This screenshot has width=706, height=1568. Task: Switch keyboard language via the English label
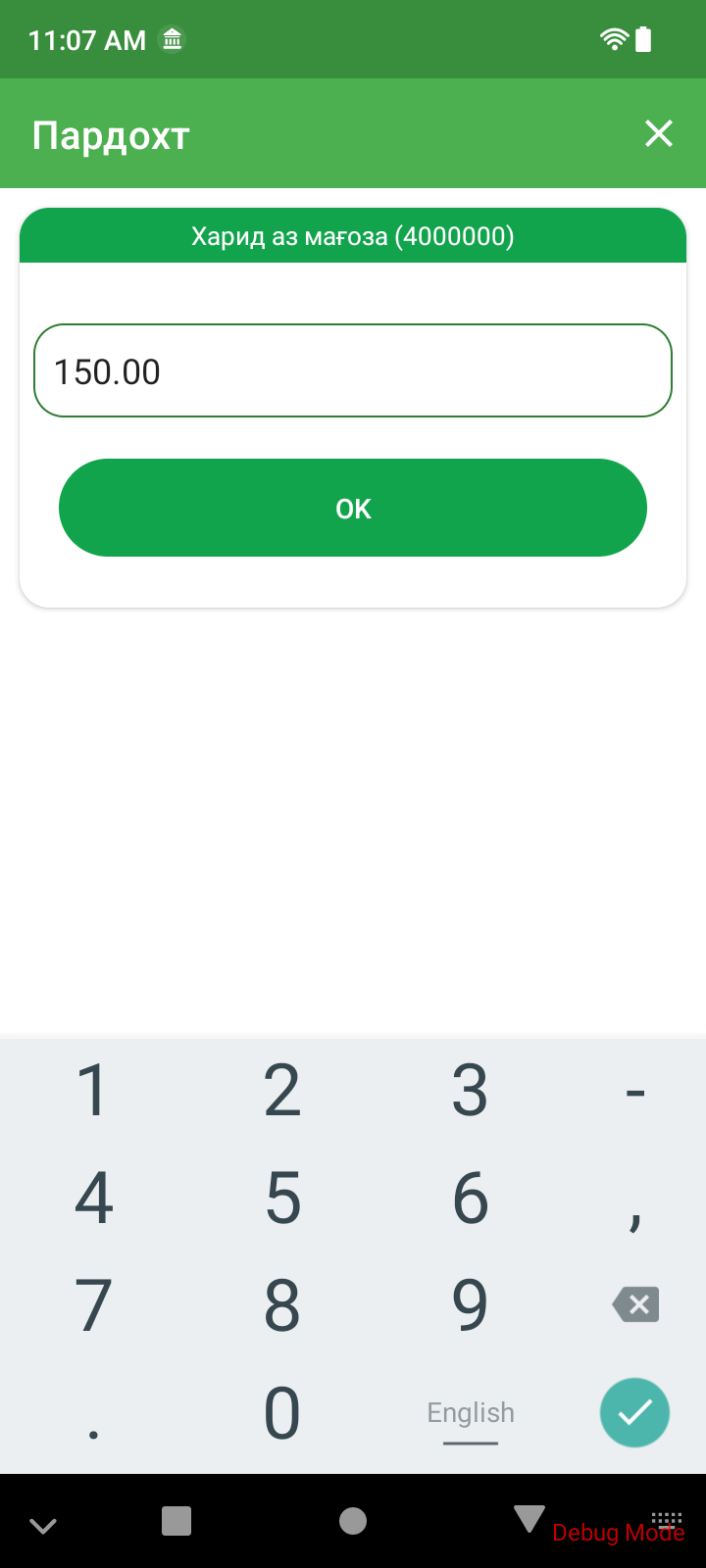click(x=470, y=1412)
